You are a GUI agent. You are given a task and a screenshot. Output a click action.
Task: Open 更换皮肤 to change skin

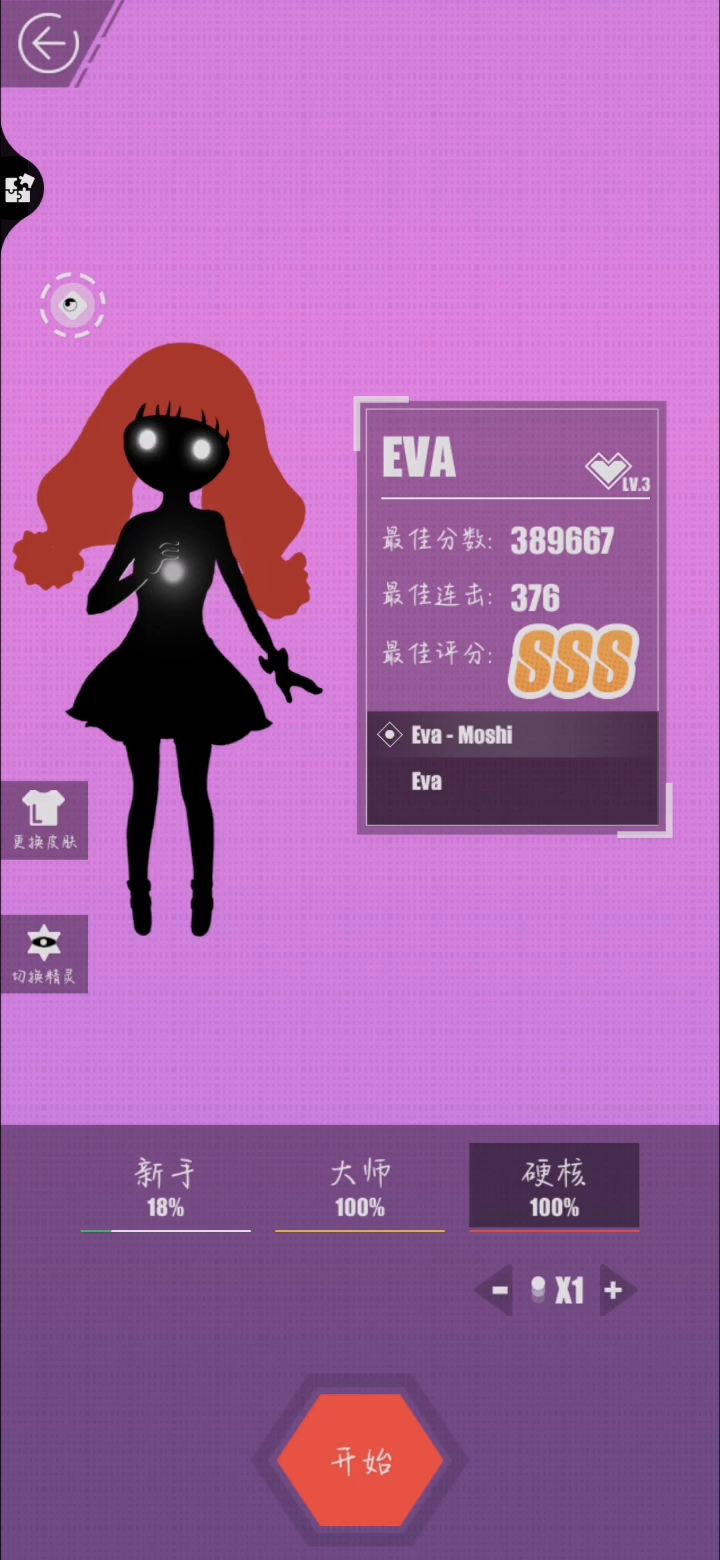click(44, 820)
